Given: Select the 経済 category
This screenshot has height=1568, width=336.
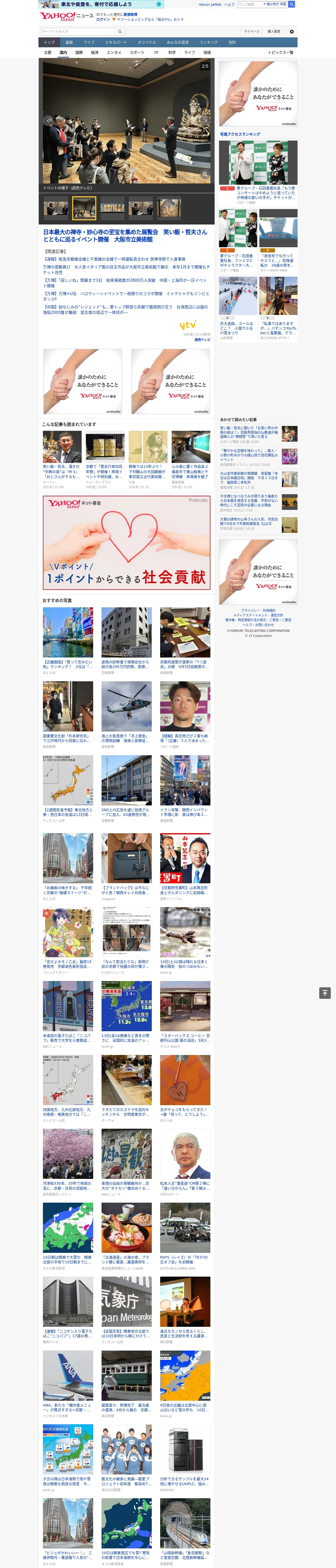Looking at the screenshot, I should (x=94, y=52).
